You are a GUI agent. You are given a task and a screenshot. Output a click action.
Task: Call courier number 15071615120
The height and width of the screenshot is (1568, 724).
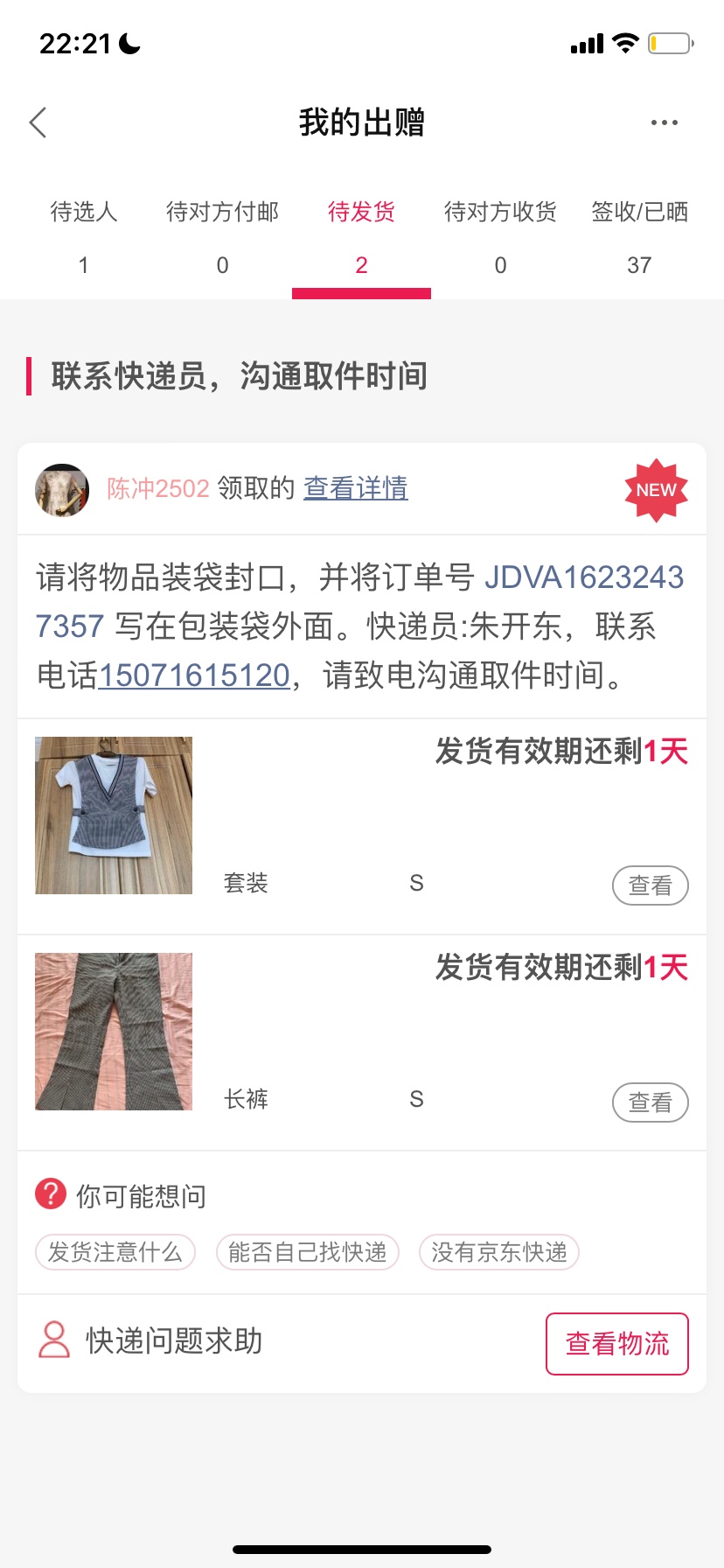[194, 675]
